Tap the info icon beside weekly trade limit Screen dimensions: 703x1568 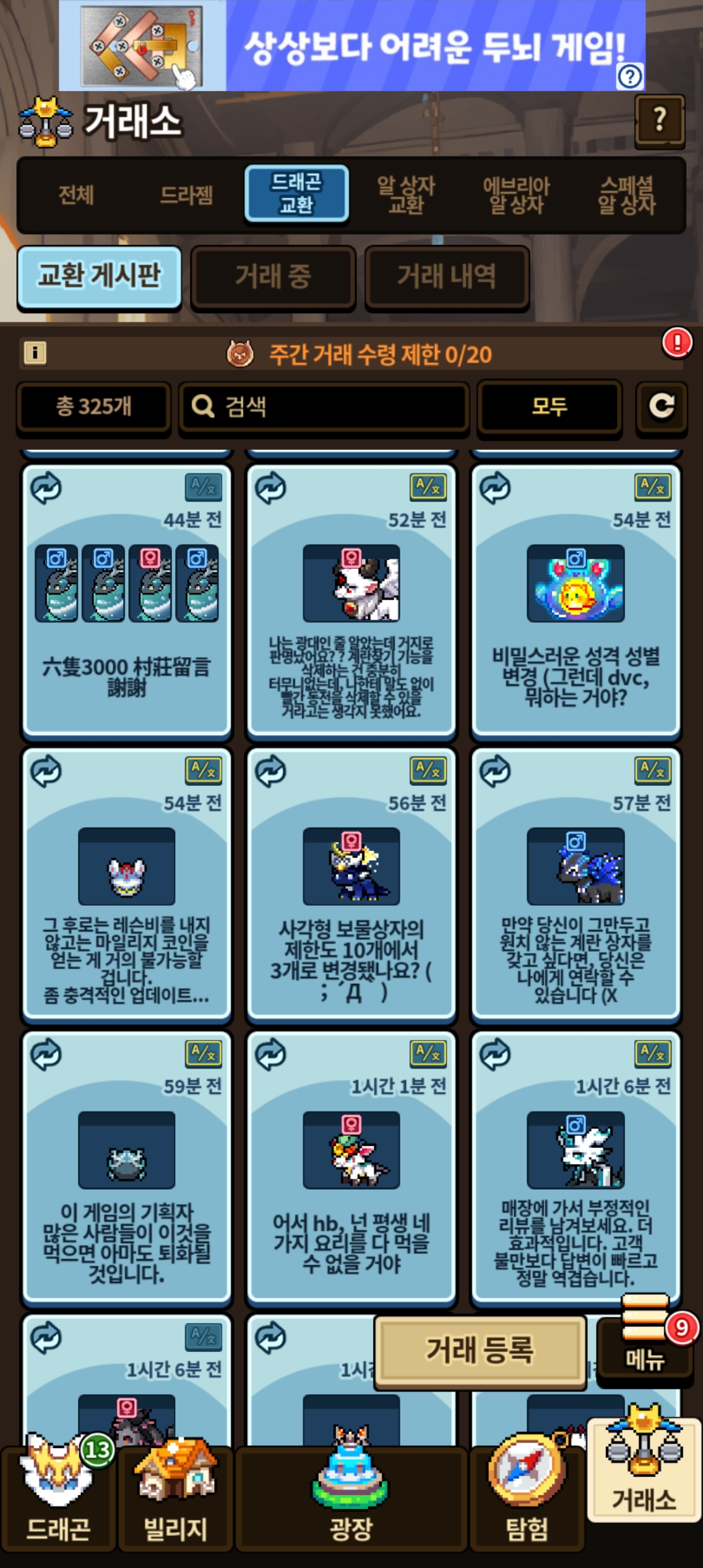34,353
